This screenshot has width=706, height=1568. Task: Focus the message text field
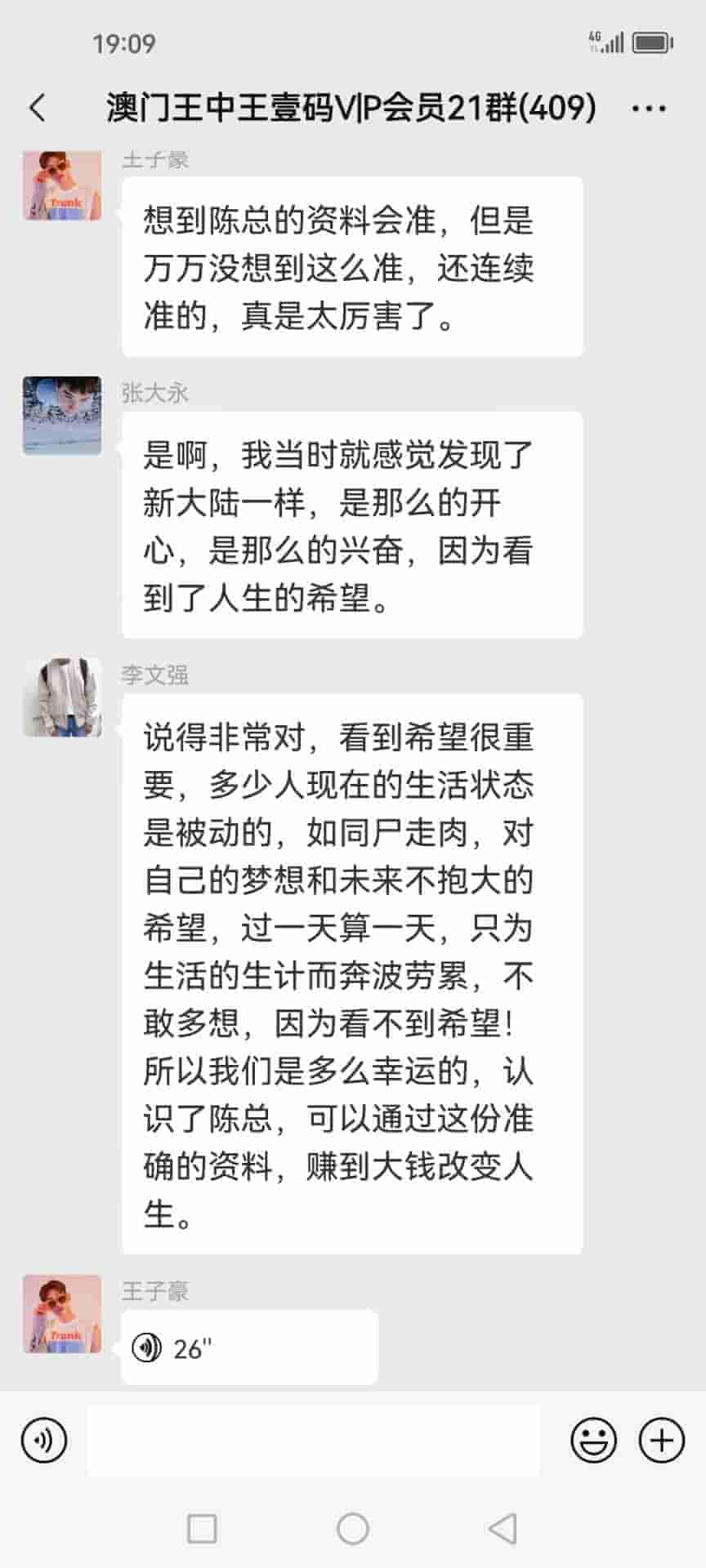click(314, 1440)
